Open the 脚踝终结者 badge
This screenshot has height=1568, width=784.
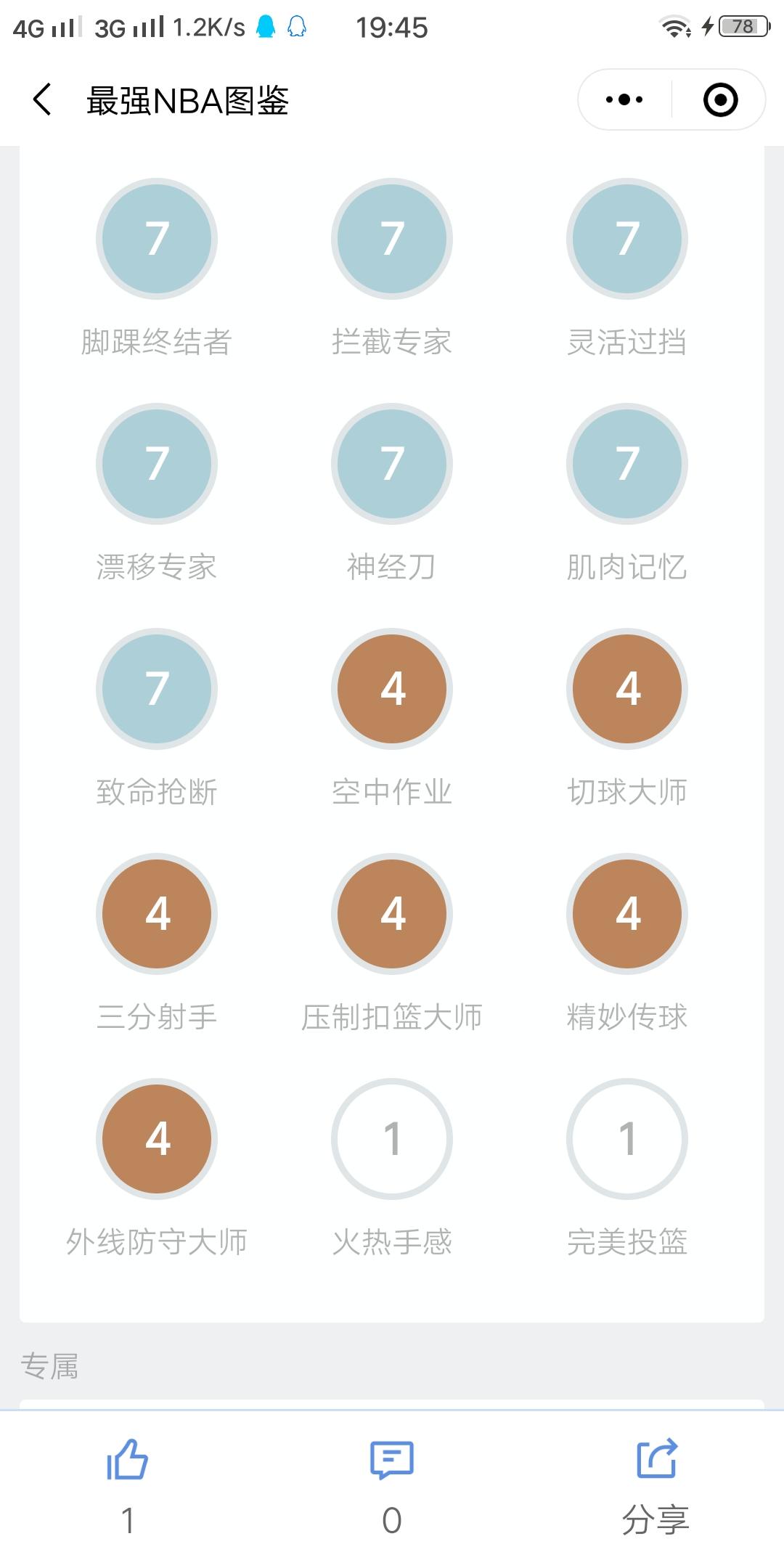(157, 239)
